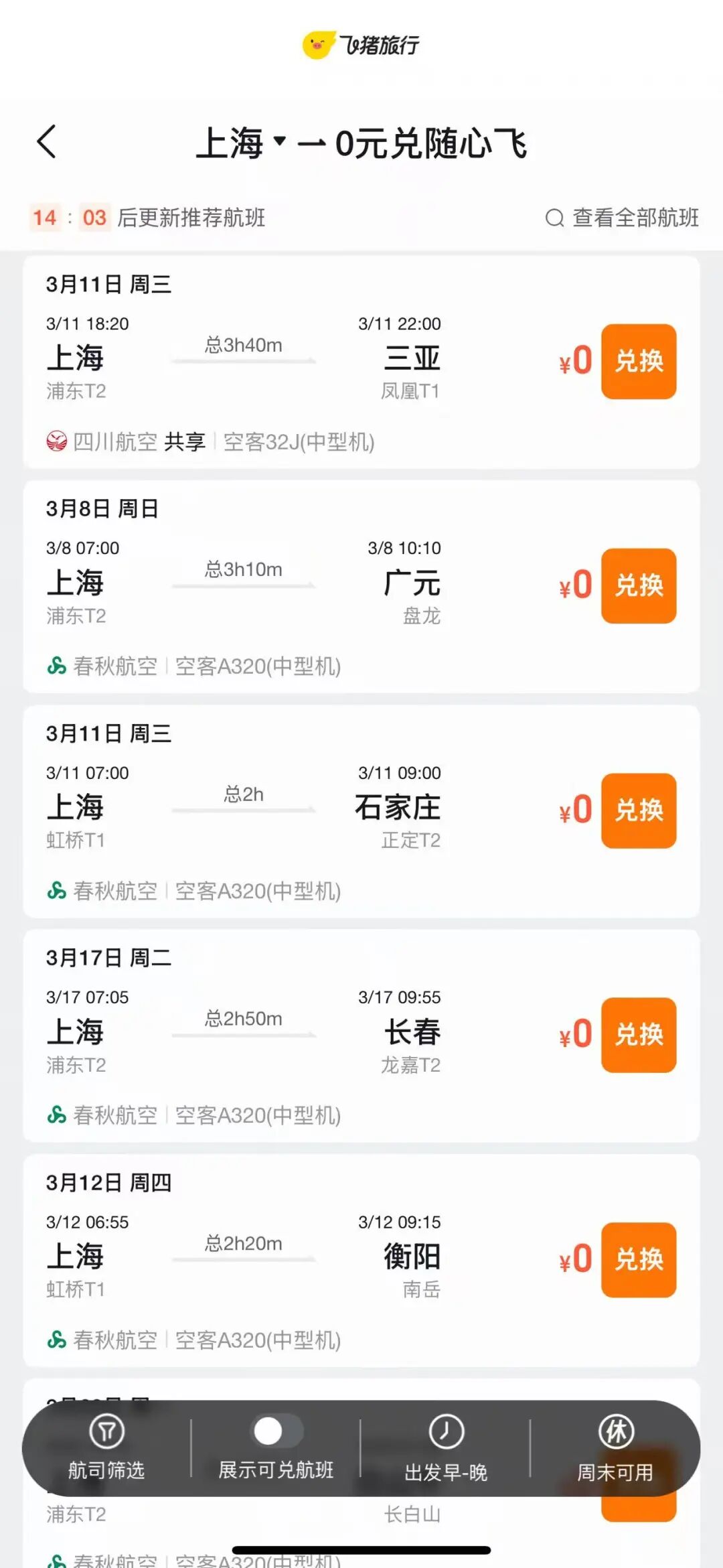Toggle 展示可兑航班 switch
This screenshot has width=723, height=1568.
[276, 1431]
